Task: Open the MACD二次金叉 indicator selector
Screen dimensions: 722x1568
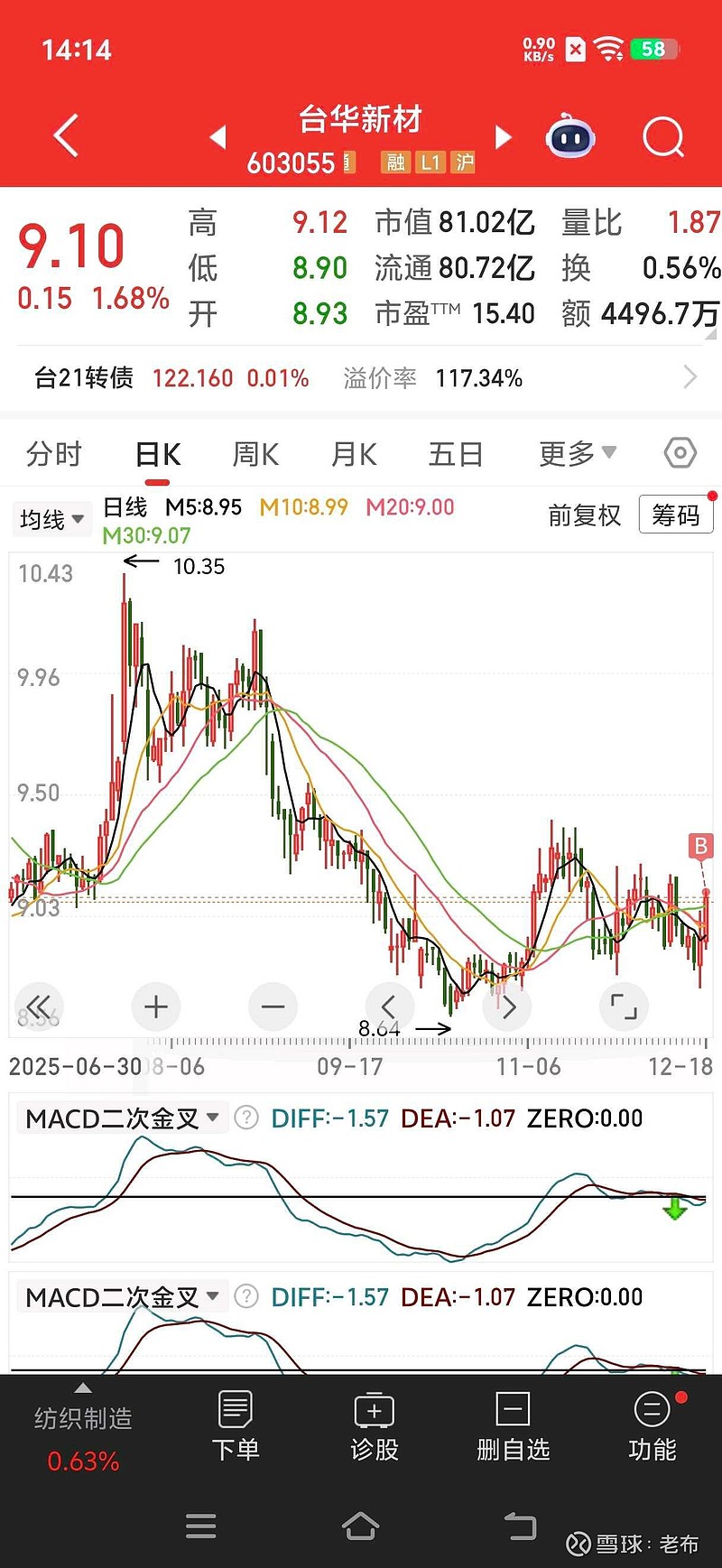Action: pyautogui.click(x=118, y=1118)
